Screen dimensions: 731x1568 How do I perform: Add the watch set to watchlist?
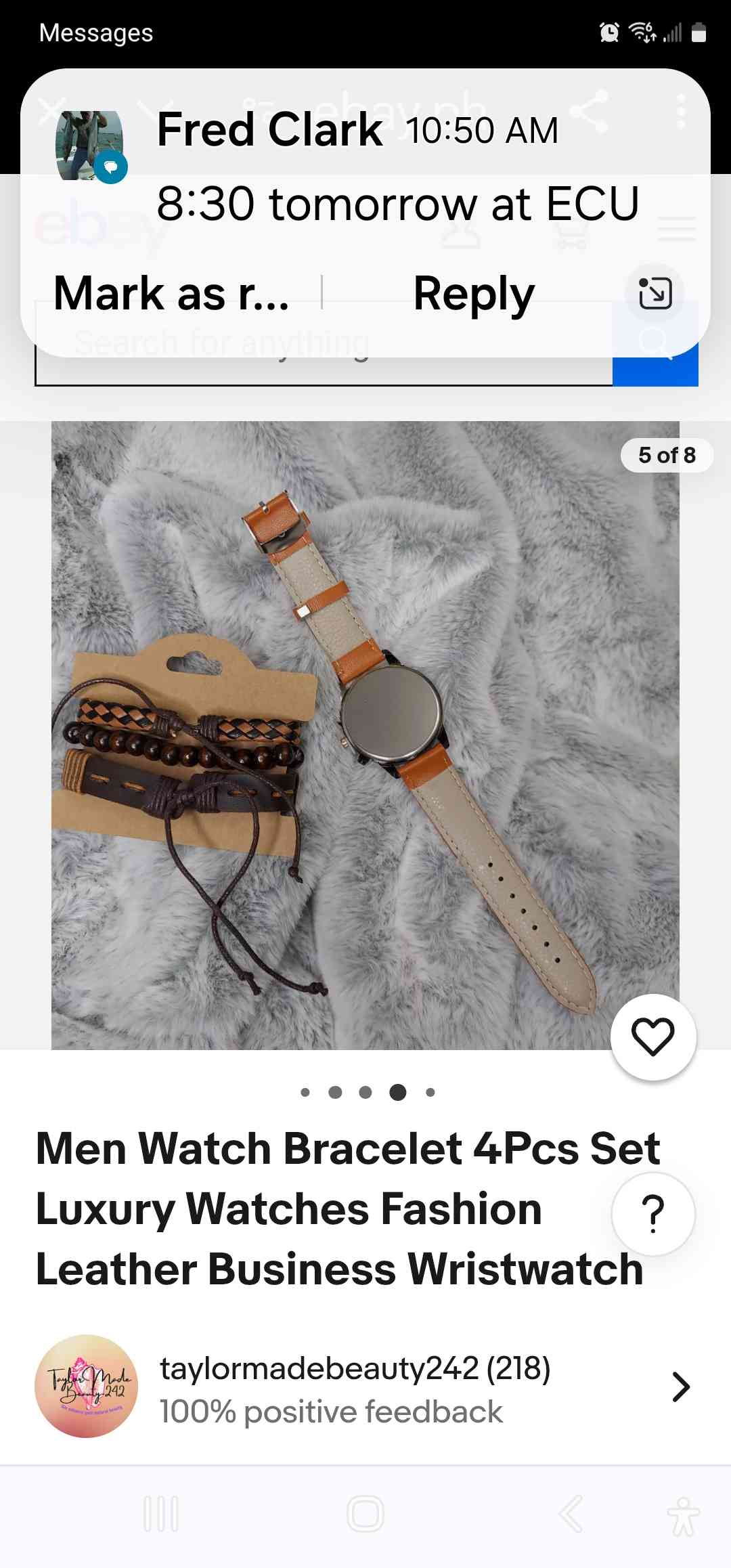[652, 1037]
